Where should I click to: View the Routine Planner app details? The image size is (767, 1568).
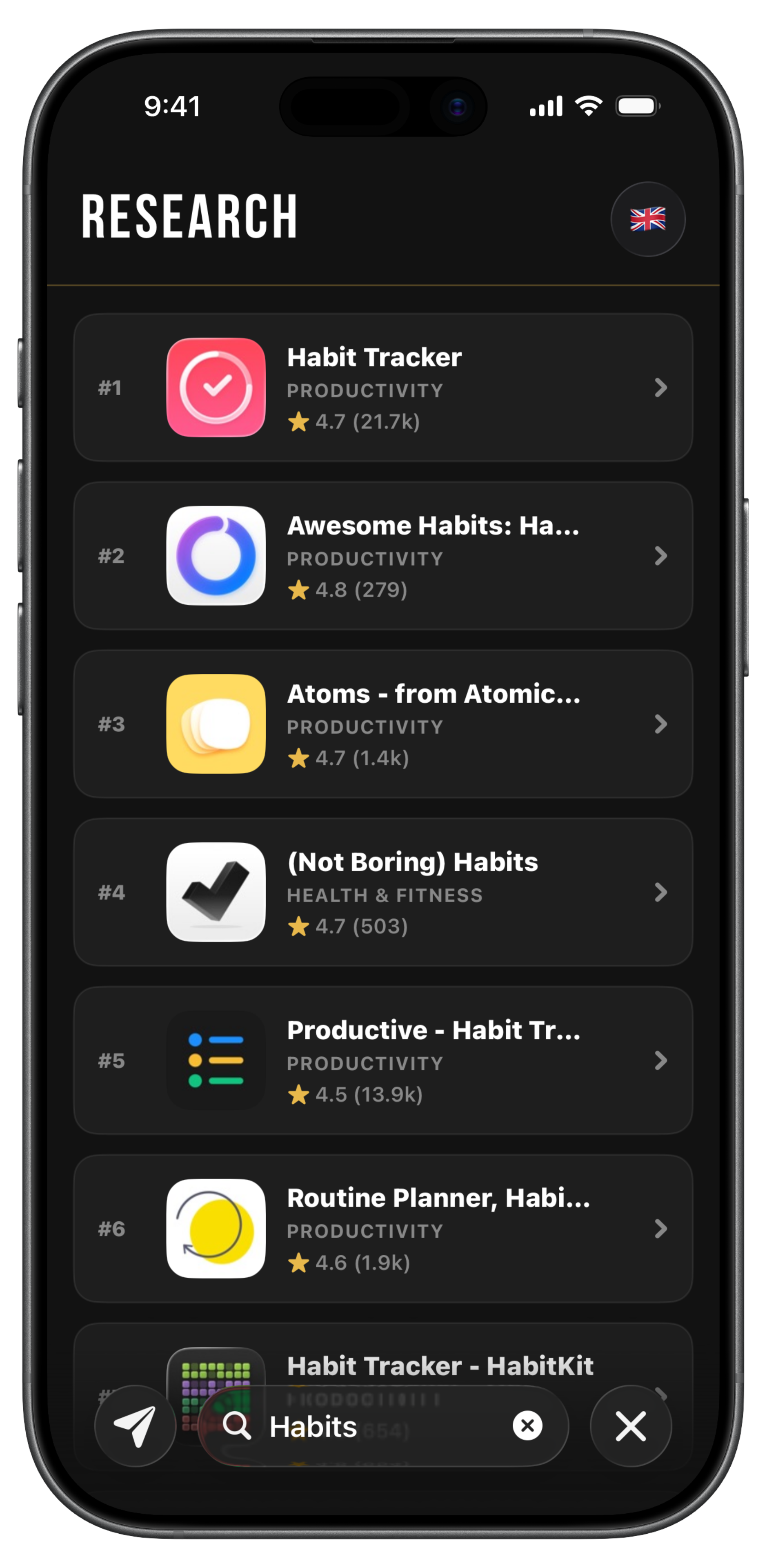click(x=382, y=1228)
